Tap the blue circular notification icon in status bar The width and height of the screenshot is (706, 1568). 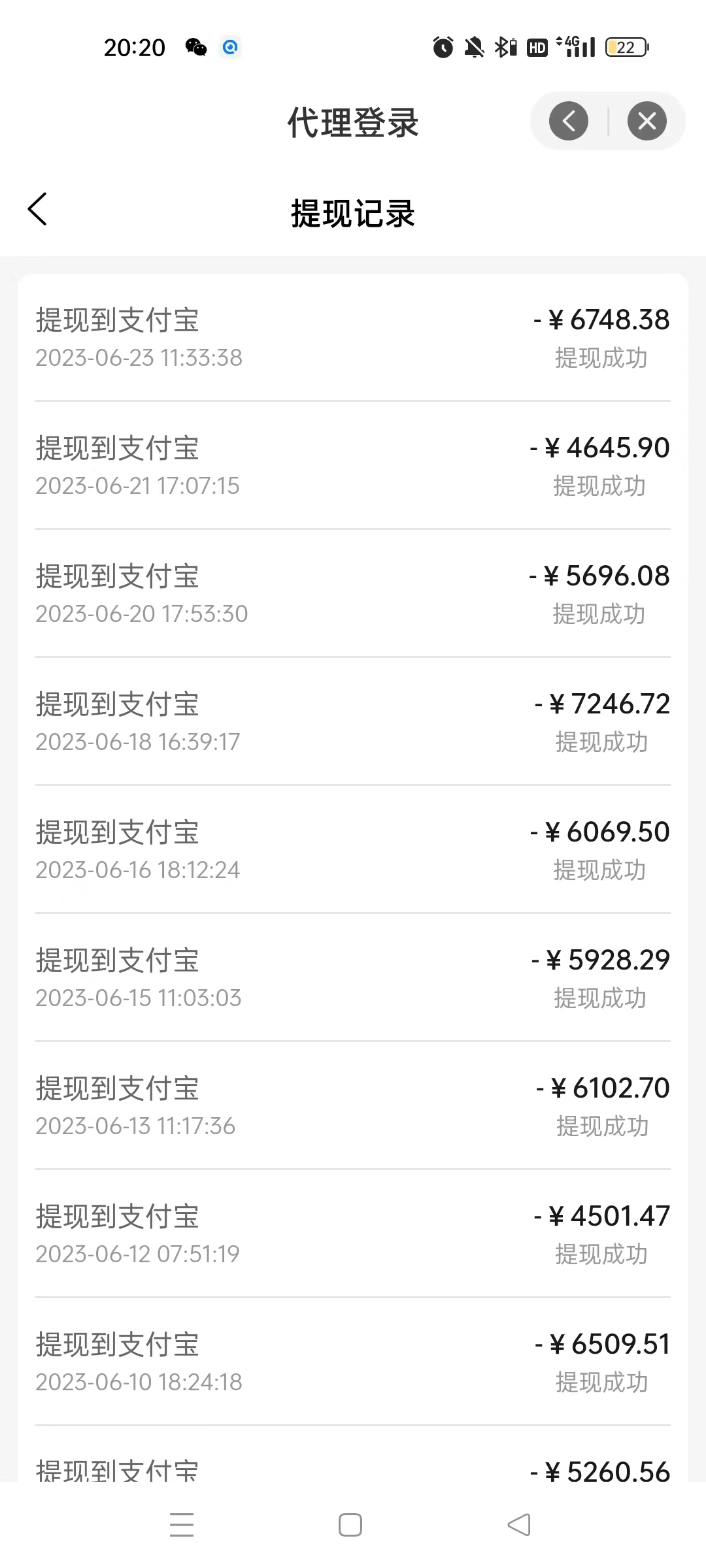[229, 48]
